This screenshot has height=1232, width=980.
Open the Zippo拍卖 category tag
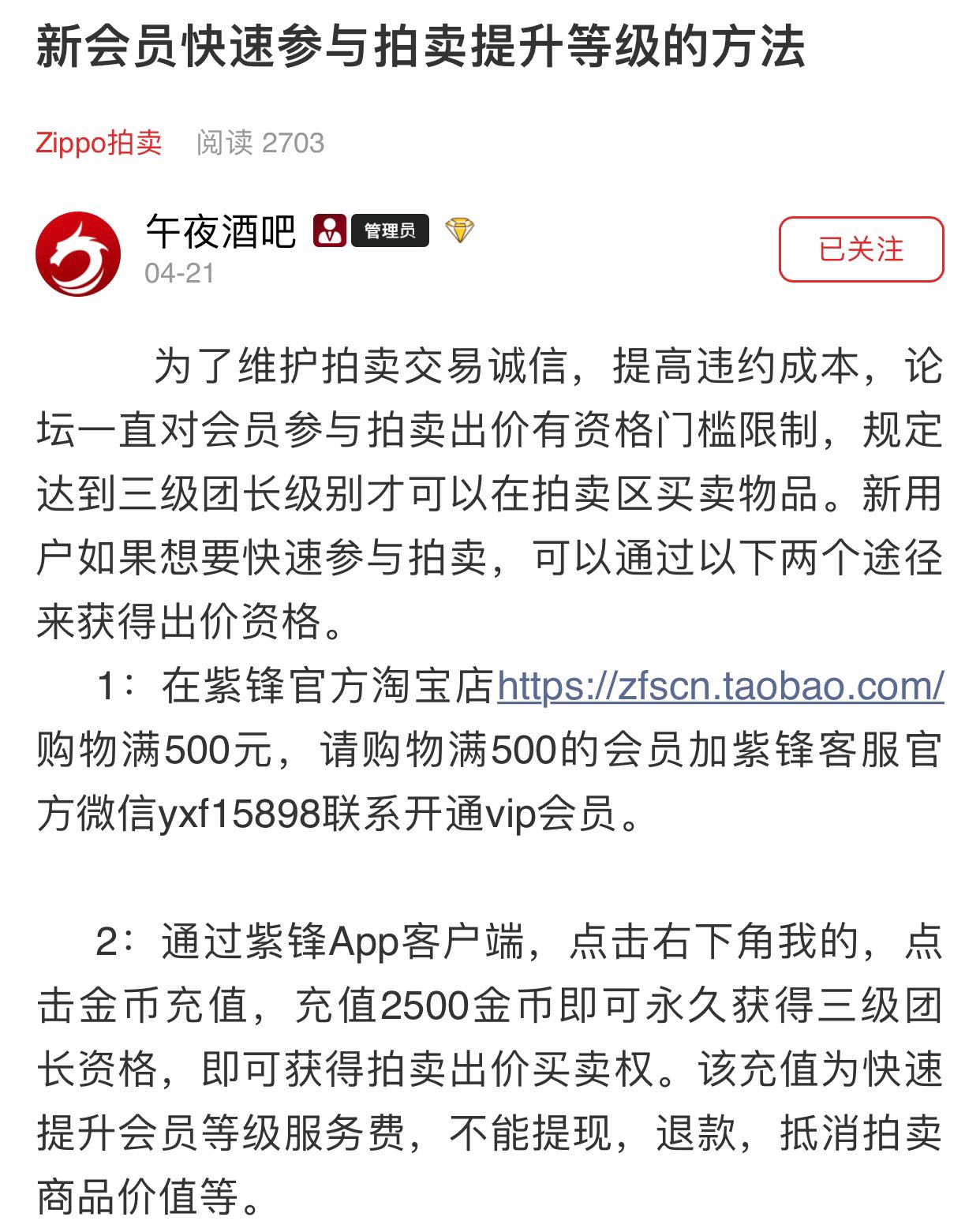pyautogui.click(x=99, y=143)
